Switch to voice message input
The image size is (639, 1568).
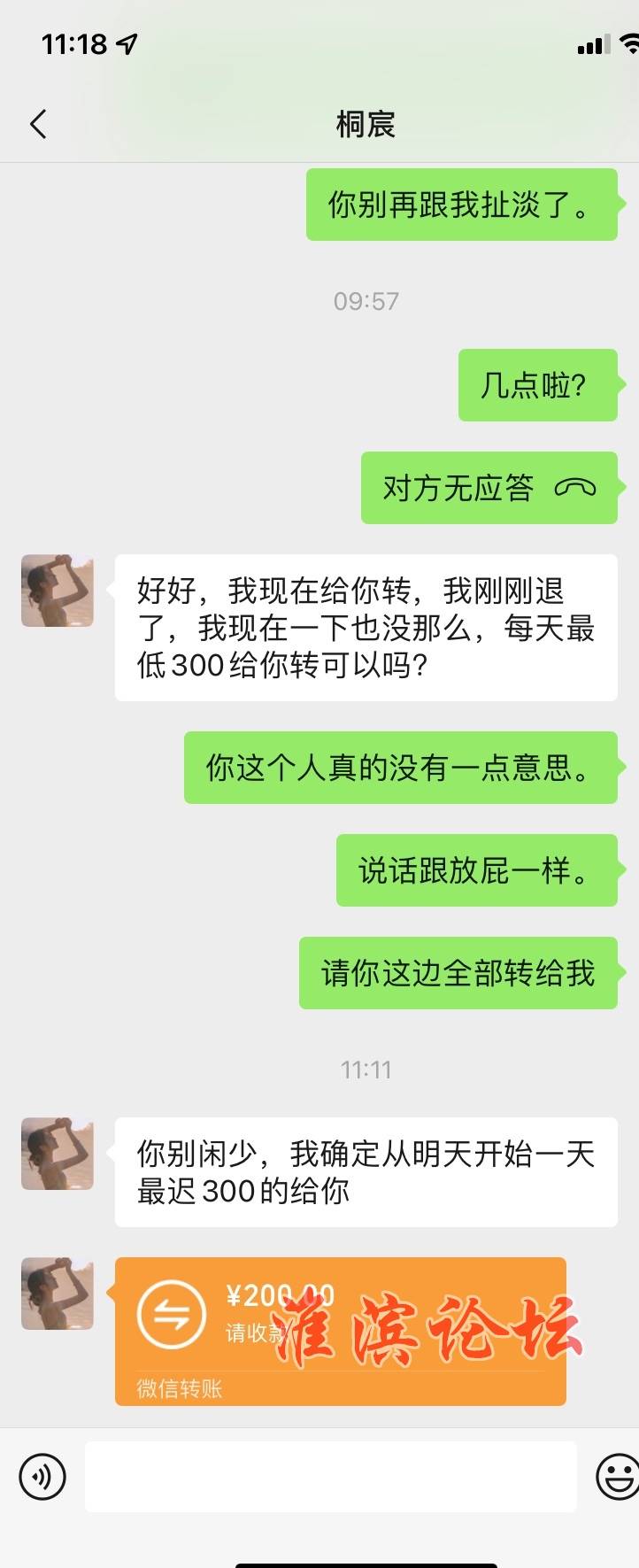pos(42,1476)
